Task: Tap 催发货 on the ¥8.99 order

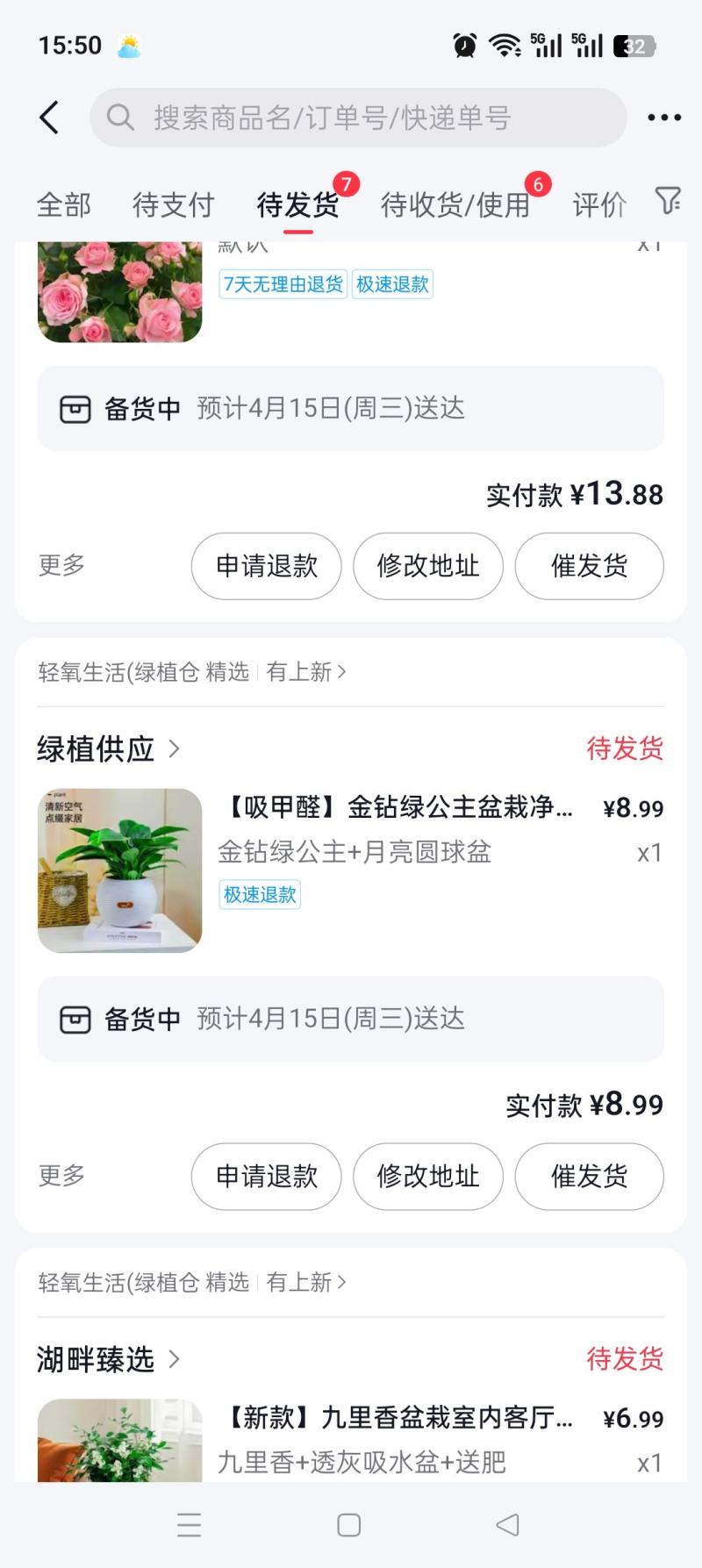Action: tap(589, 1177)
